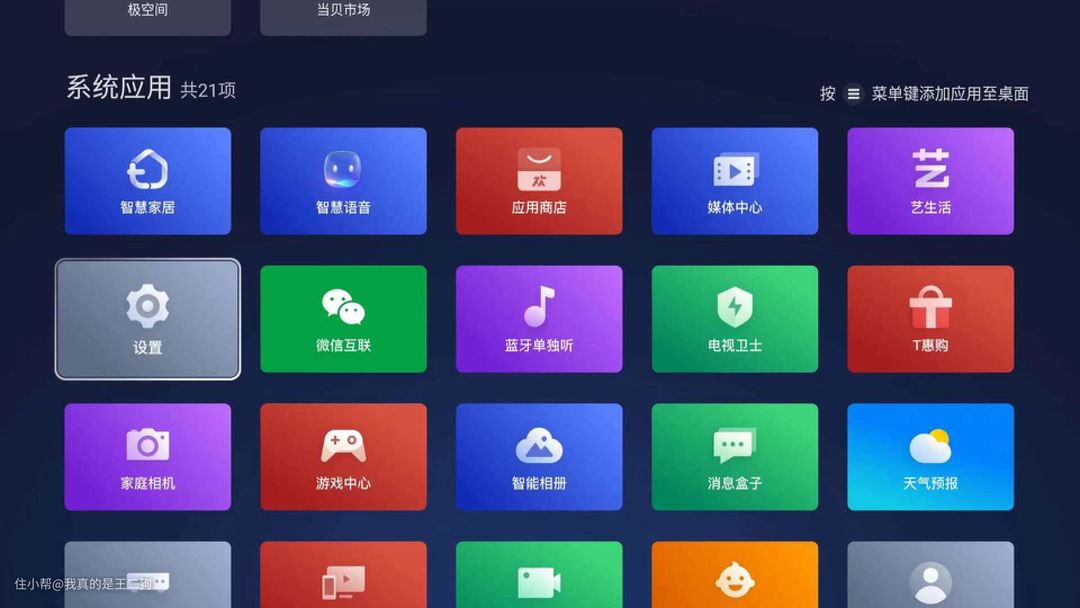Check 天气预报 weather forecast
Screen dimensions: 1080x608
click(930, 457)
